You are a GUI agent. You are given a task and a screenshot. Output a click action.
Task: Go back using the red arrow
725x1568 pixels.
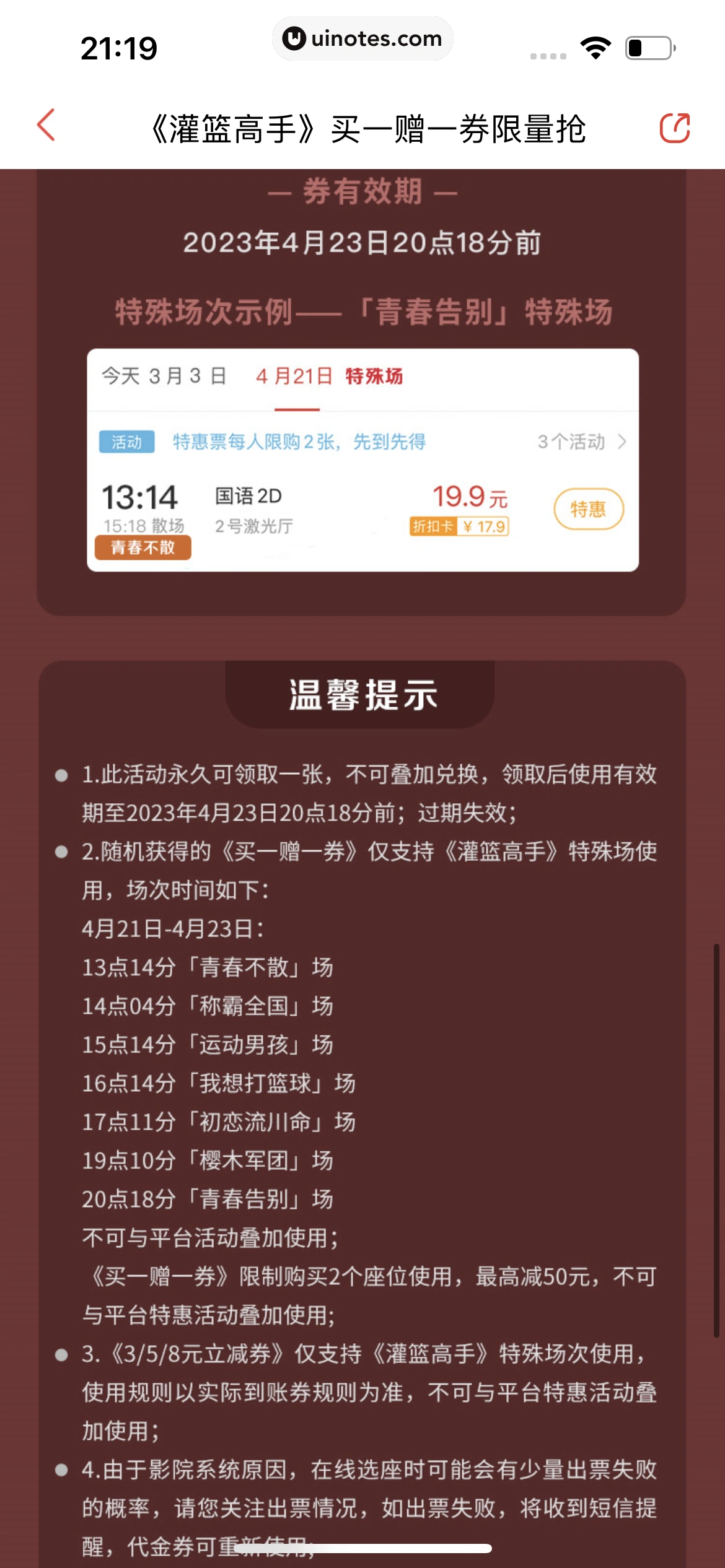click(47, 126)
